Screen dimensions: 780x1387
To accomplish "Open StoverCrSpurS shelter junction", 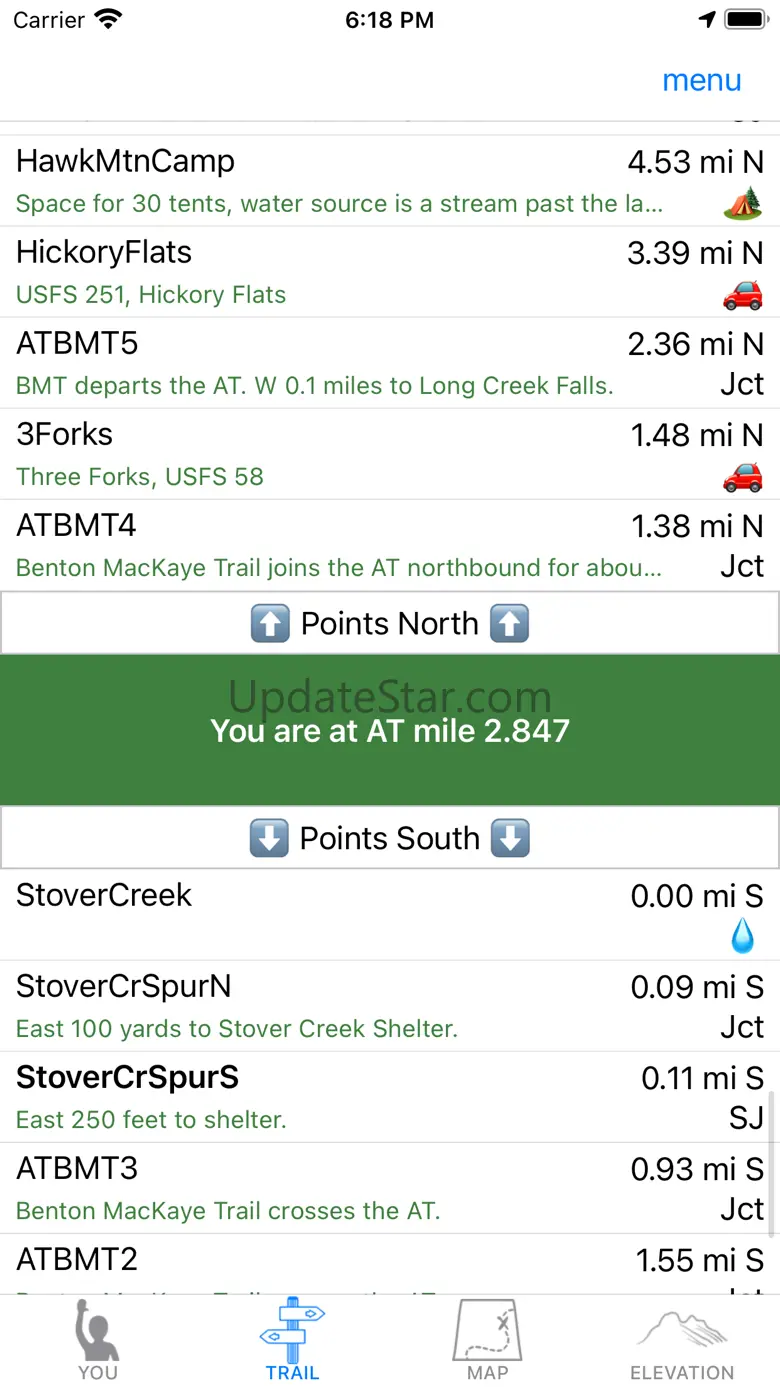I will 390,1096.
